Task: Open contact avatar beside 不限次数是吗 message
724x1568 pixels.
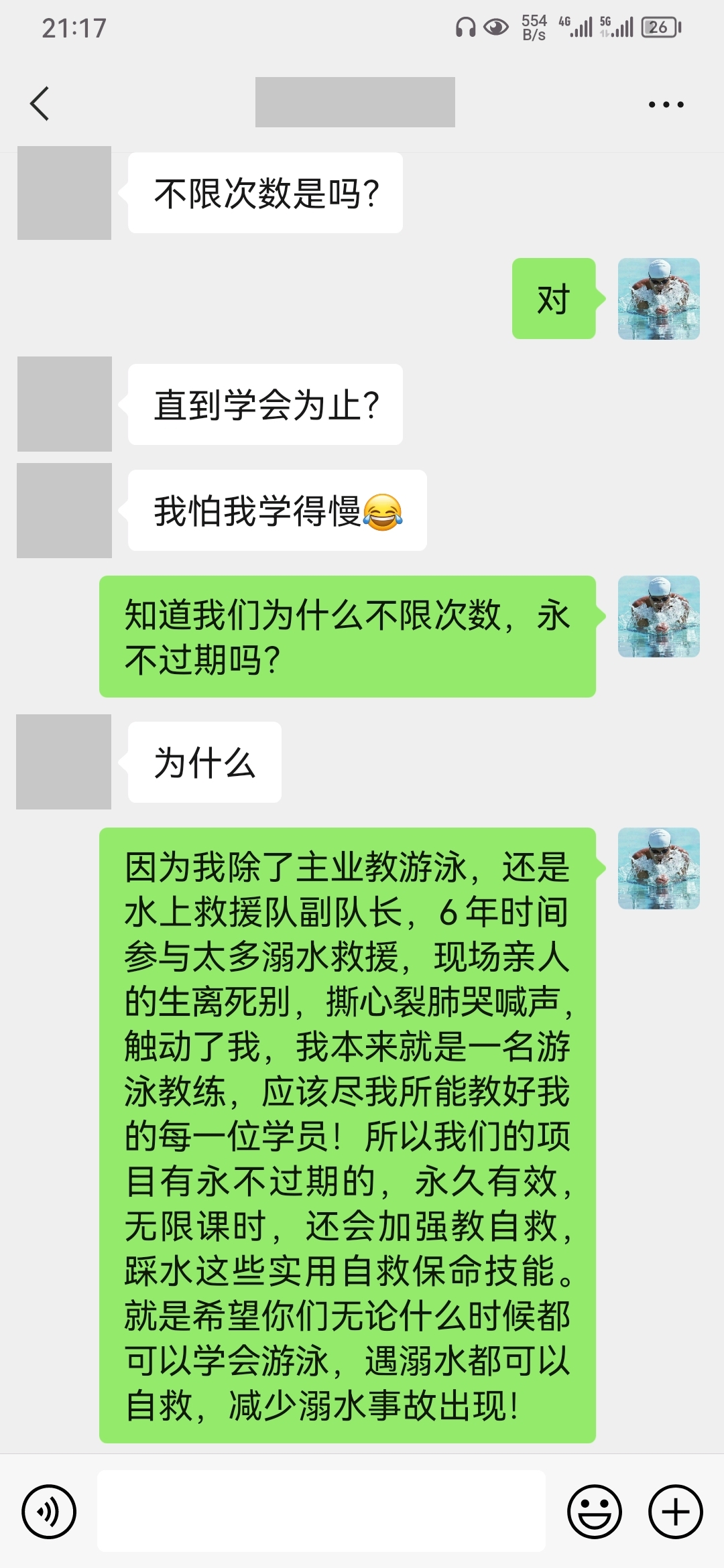Action: [64, 193]
